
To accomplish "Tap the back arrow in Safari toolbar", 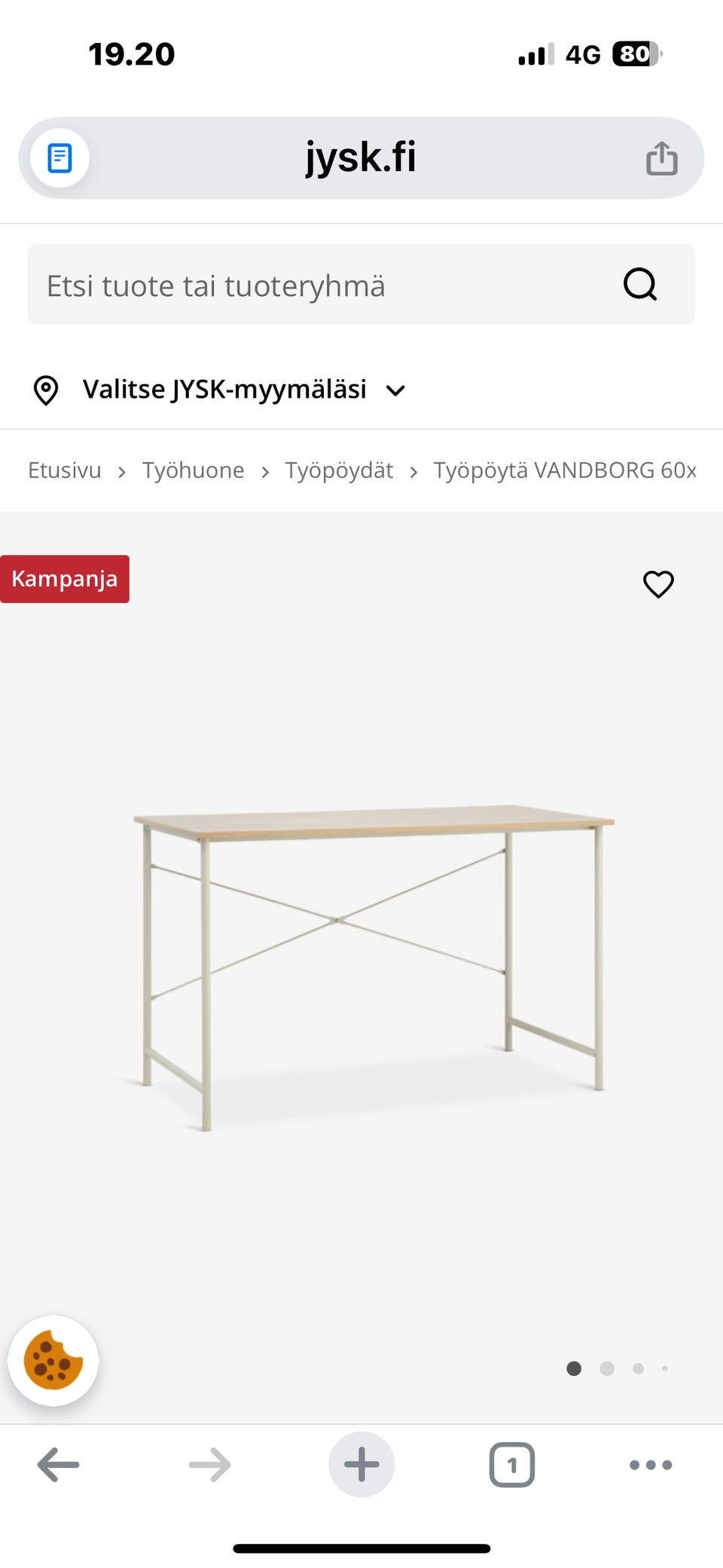I will [57, 1464].
